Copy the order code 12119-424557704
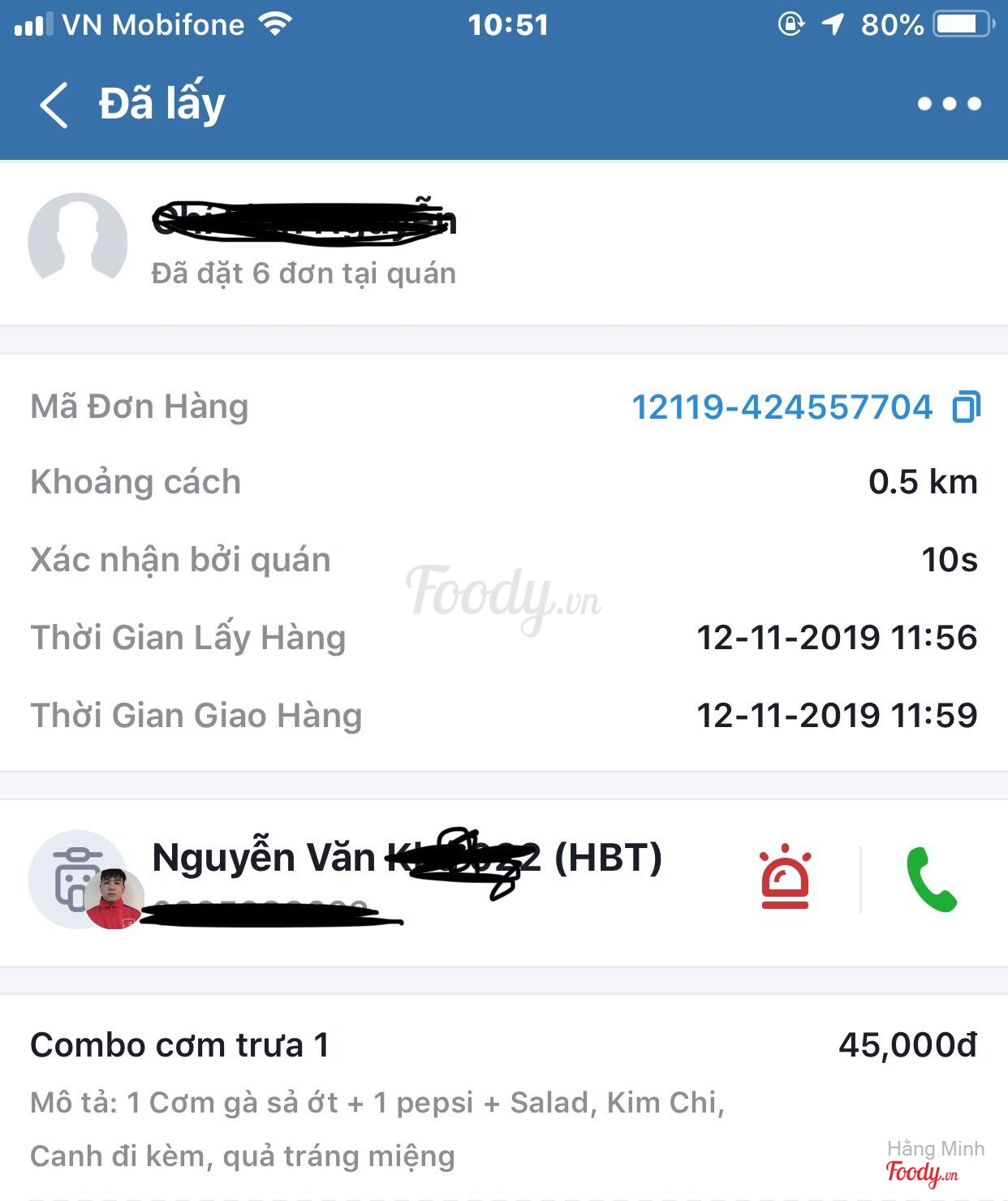1008x1201 pixels. coord(966,407)
